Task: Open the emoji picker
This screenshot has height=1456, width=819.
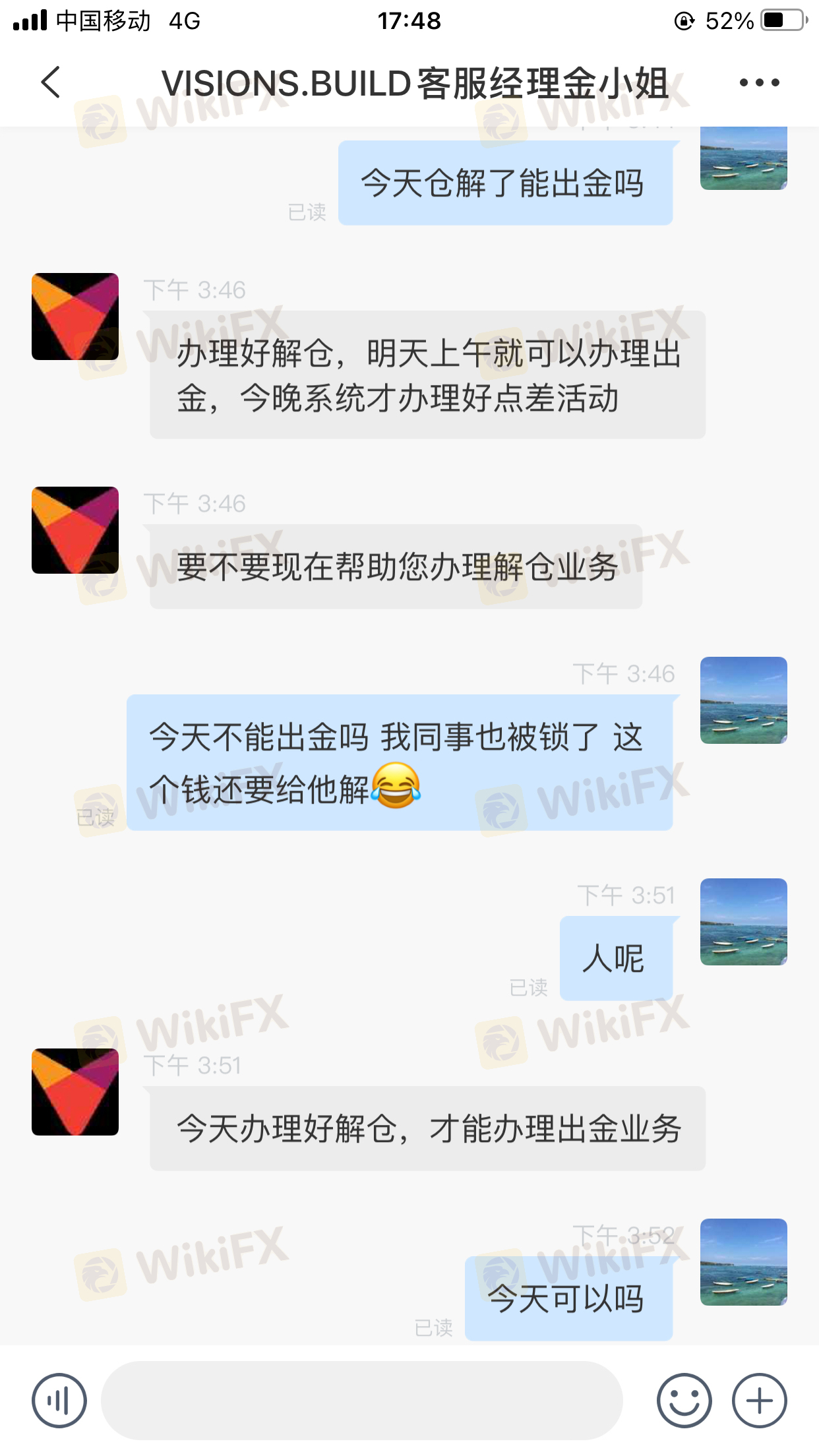Action: (684, 1400)
